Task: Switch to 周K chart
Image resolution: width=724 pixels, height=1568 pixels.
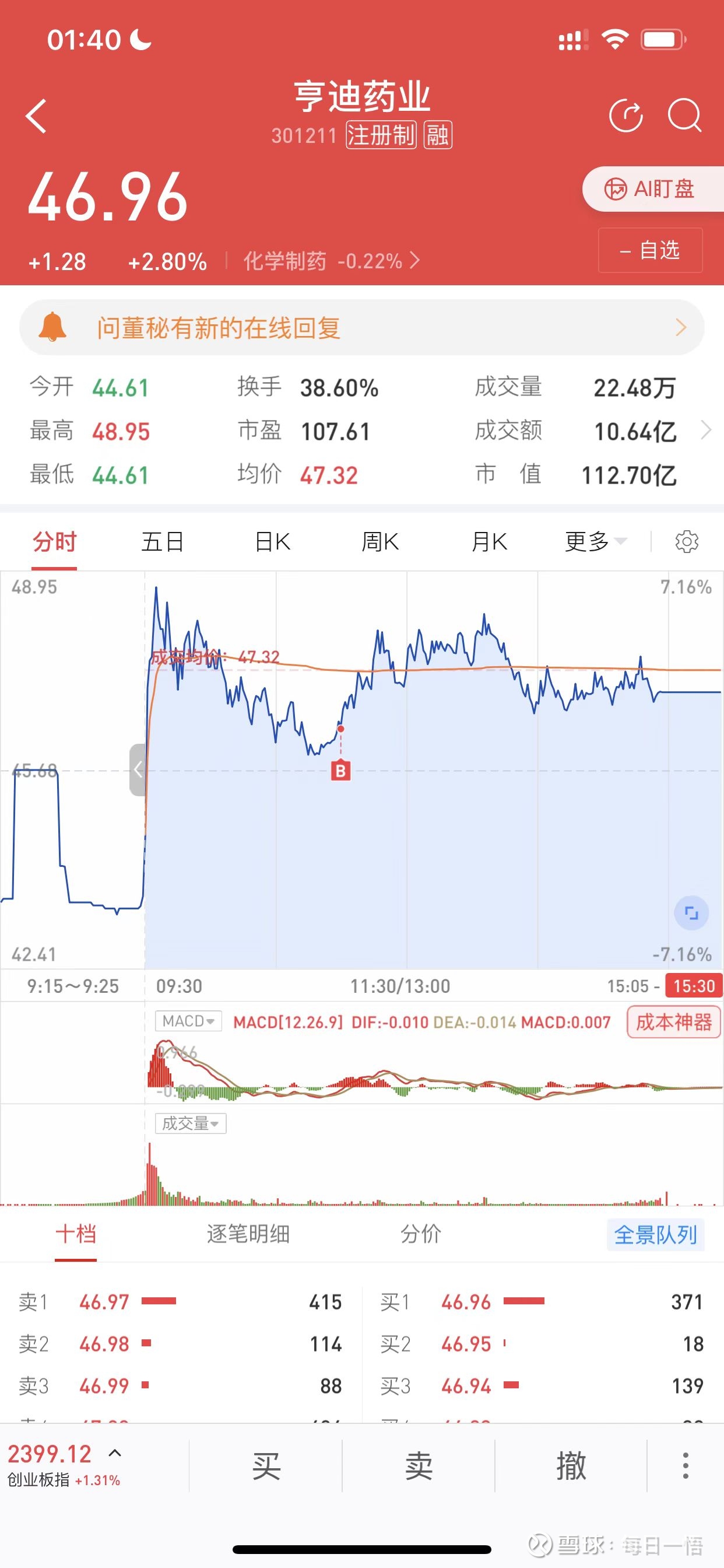Action: 380,541
